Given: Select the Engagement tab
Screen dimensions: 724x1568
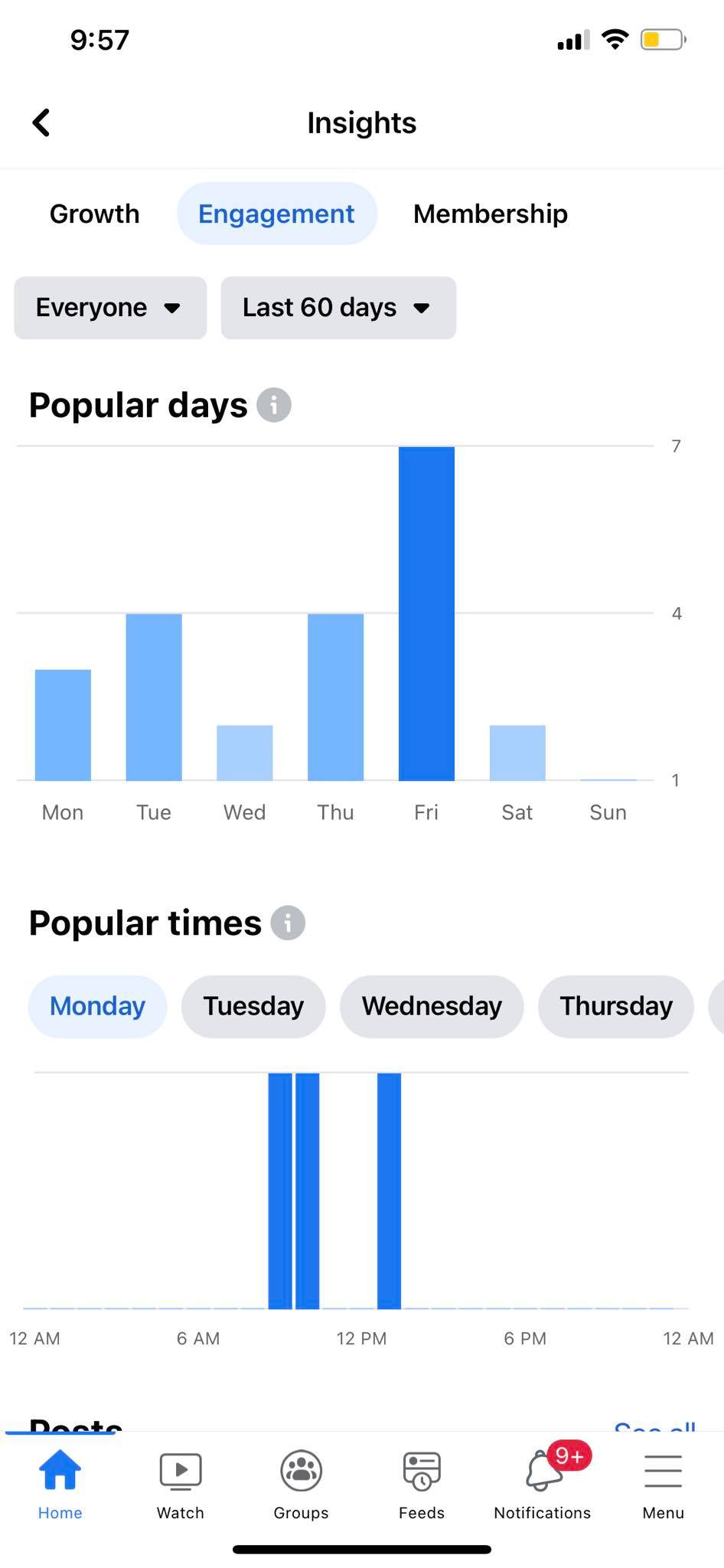Looking at the screenshot, I should (x=276, y=214).
